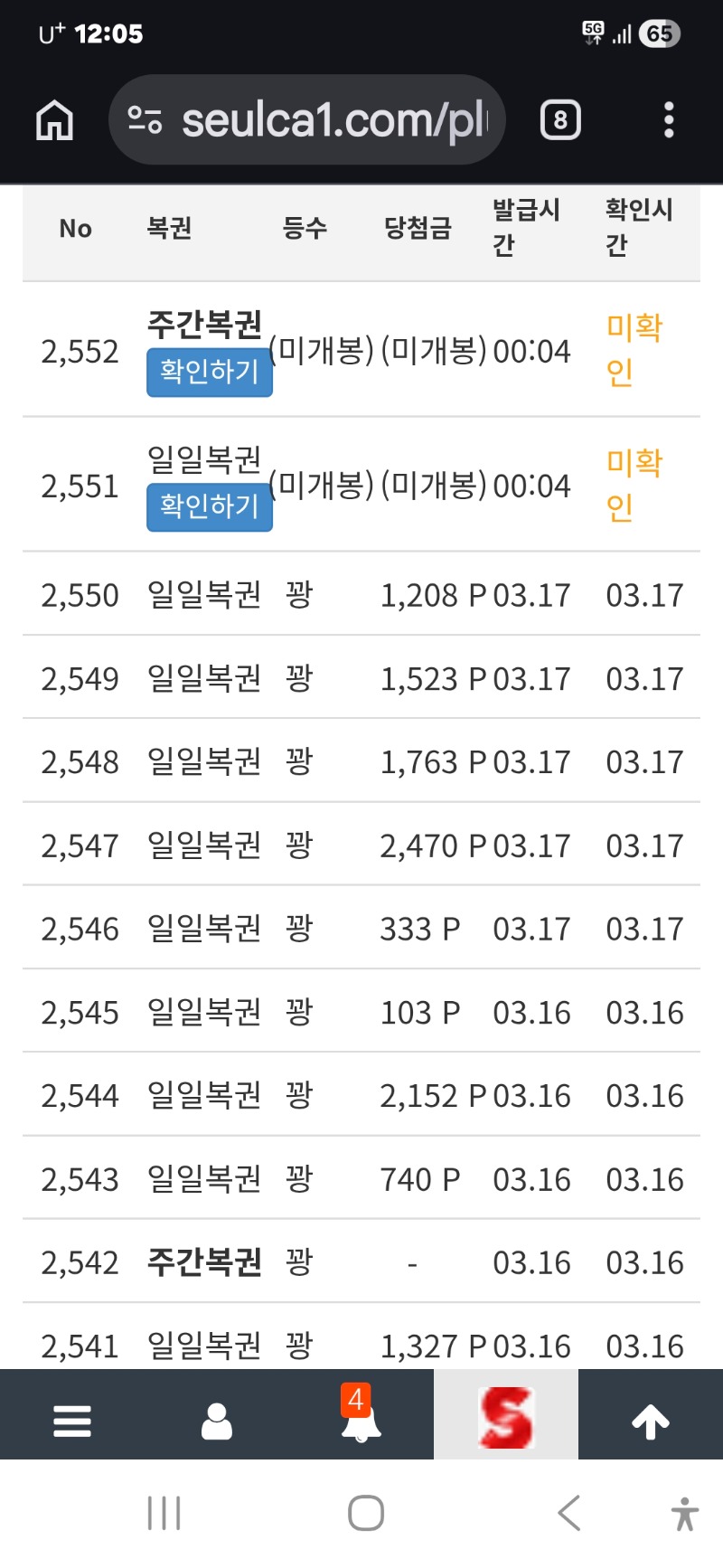723x1568 pixels.
Task: Go to the browser home page
Action: click(x=54, y=120)
